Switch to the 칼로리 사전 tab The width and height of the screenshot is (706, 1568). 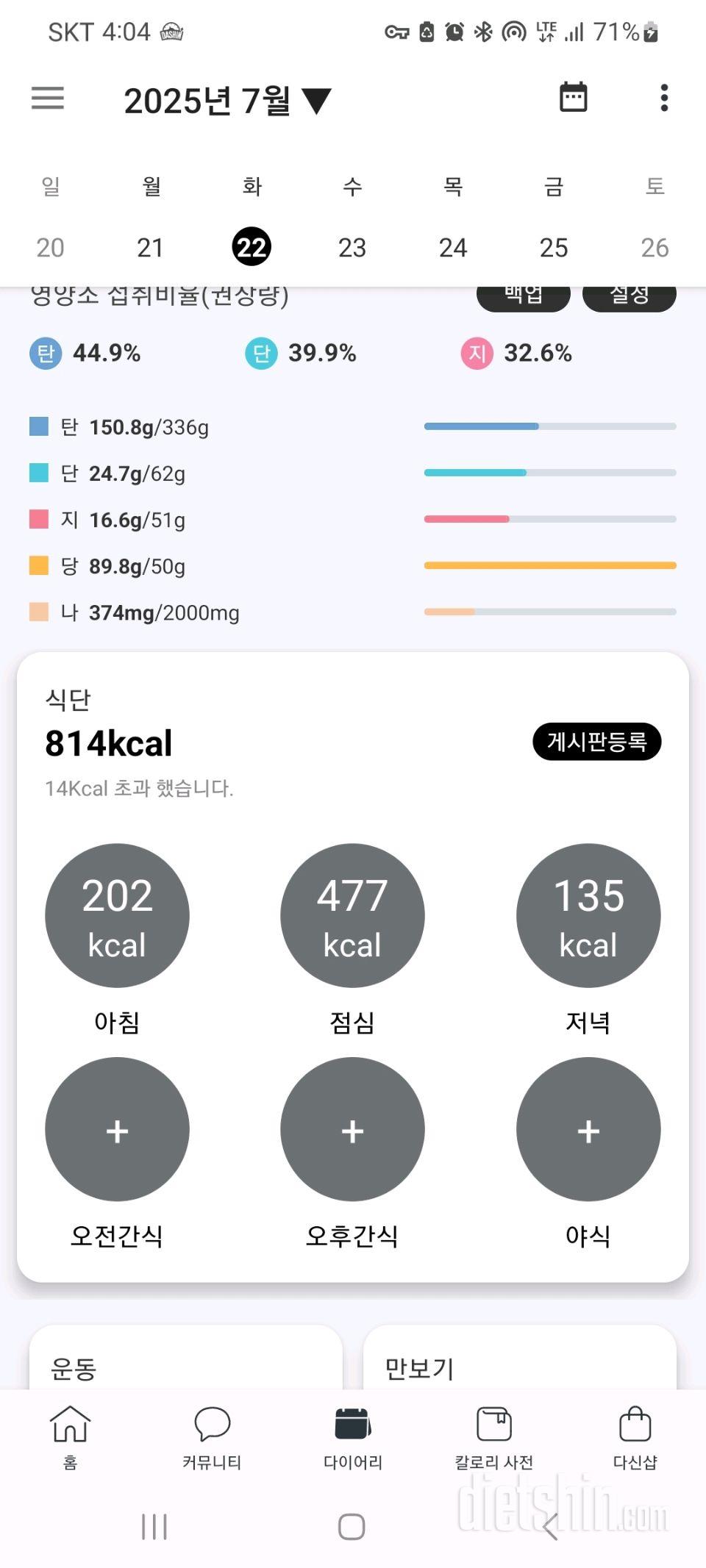tap(493, 1436)
